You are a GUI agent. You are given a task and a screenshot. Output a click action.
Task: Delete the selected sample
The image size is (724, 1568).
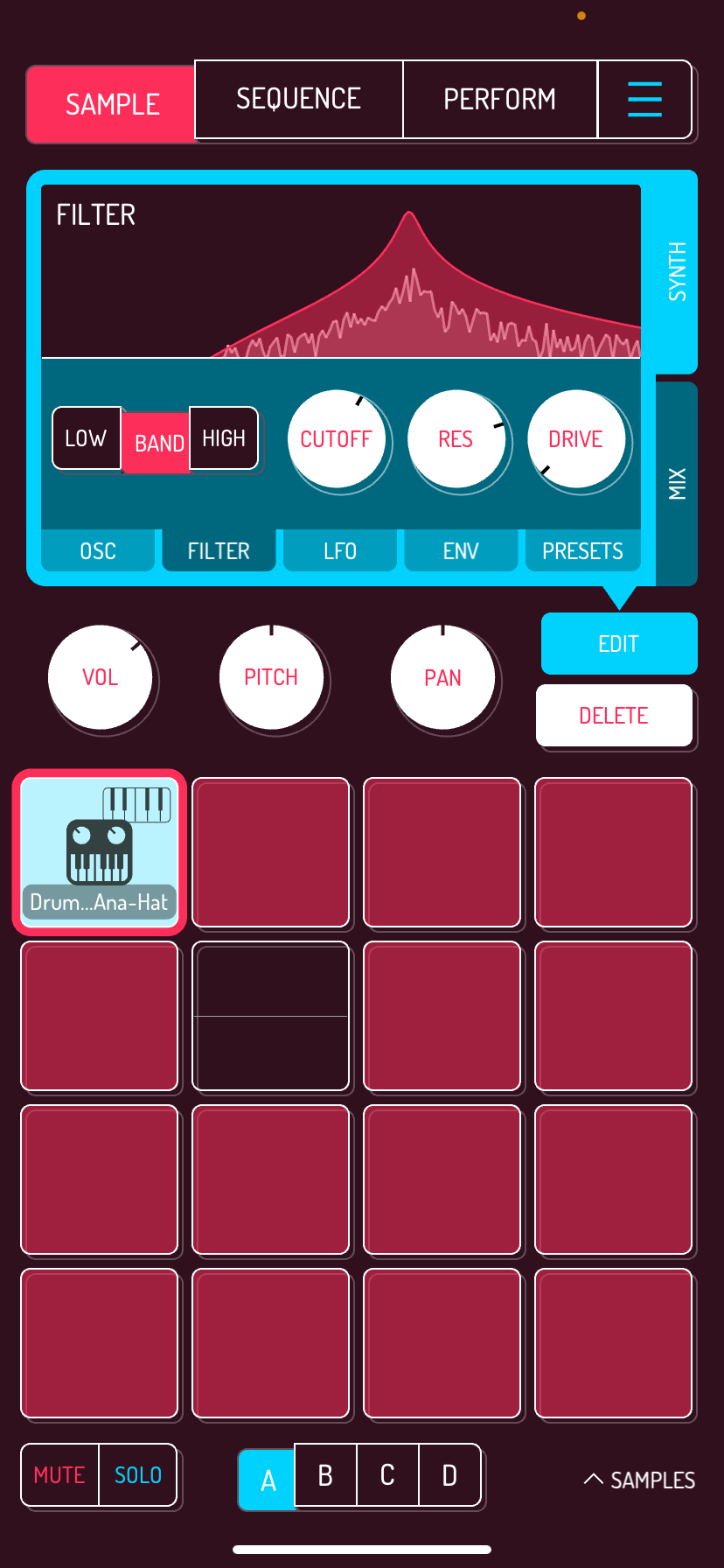point(614,716)
